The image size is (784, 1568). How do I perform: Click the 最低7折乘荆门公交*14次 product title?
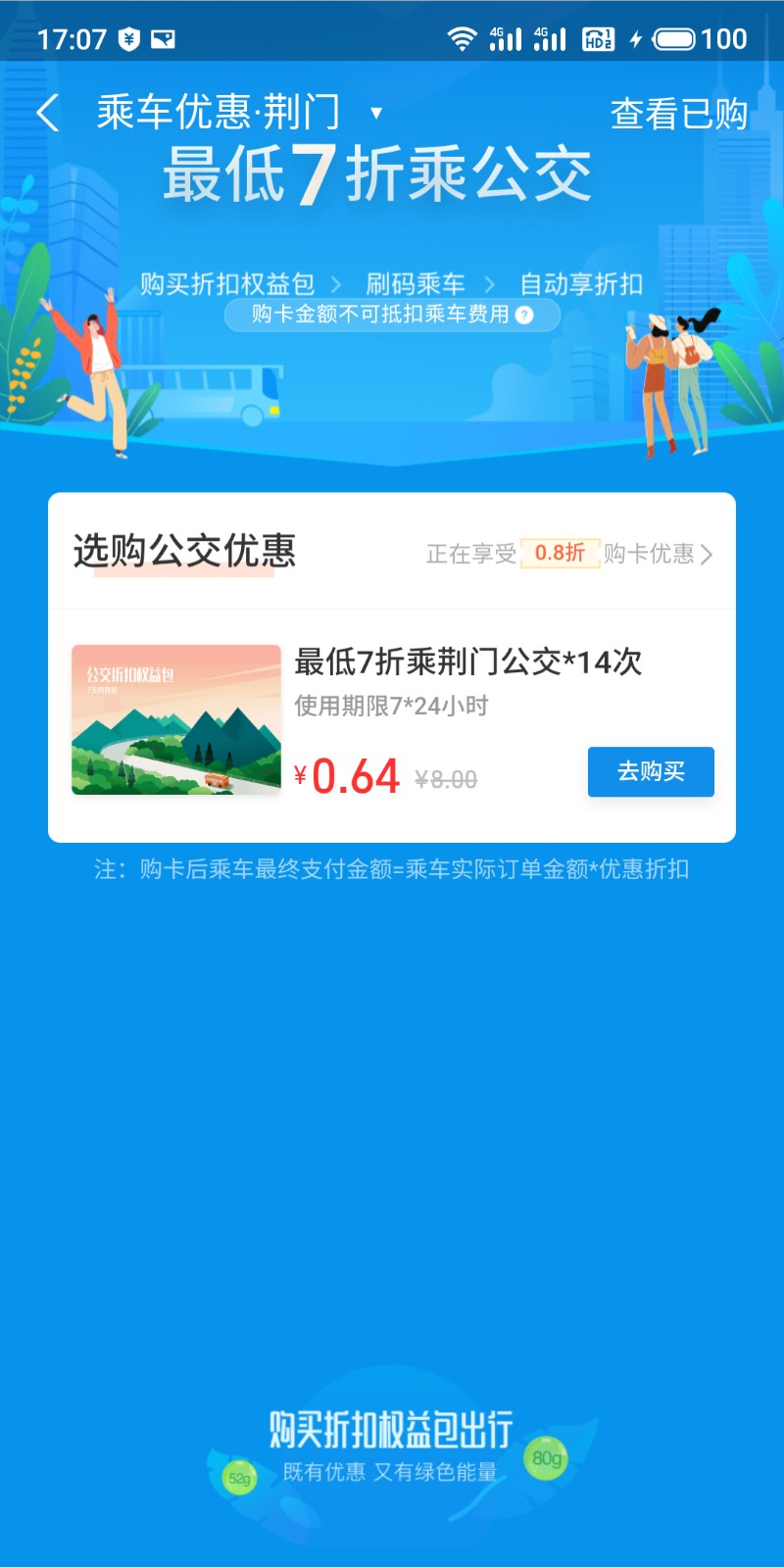466,661
